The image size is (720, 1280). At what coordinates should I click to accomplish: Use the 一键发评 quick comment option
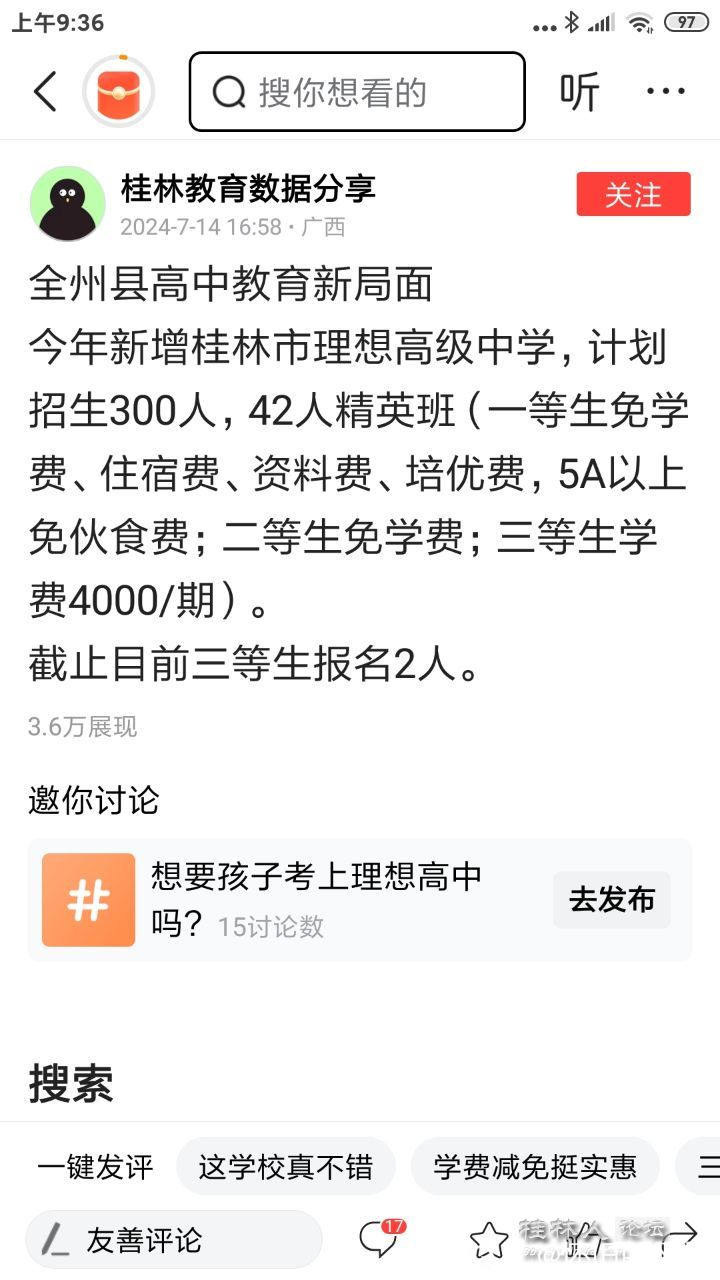[95, 1167]
